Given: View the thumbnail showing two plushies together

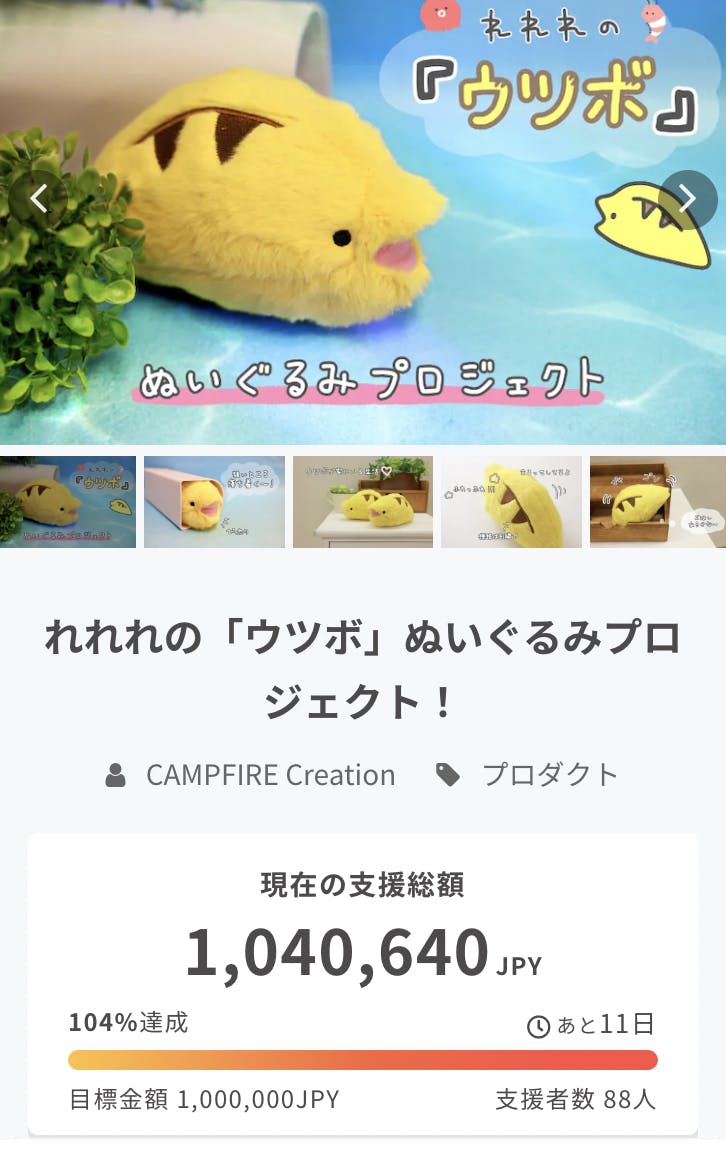Looking at the screenshot, I should point(363,502).
